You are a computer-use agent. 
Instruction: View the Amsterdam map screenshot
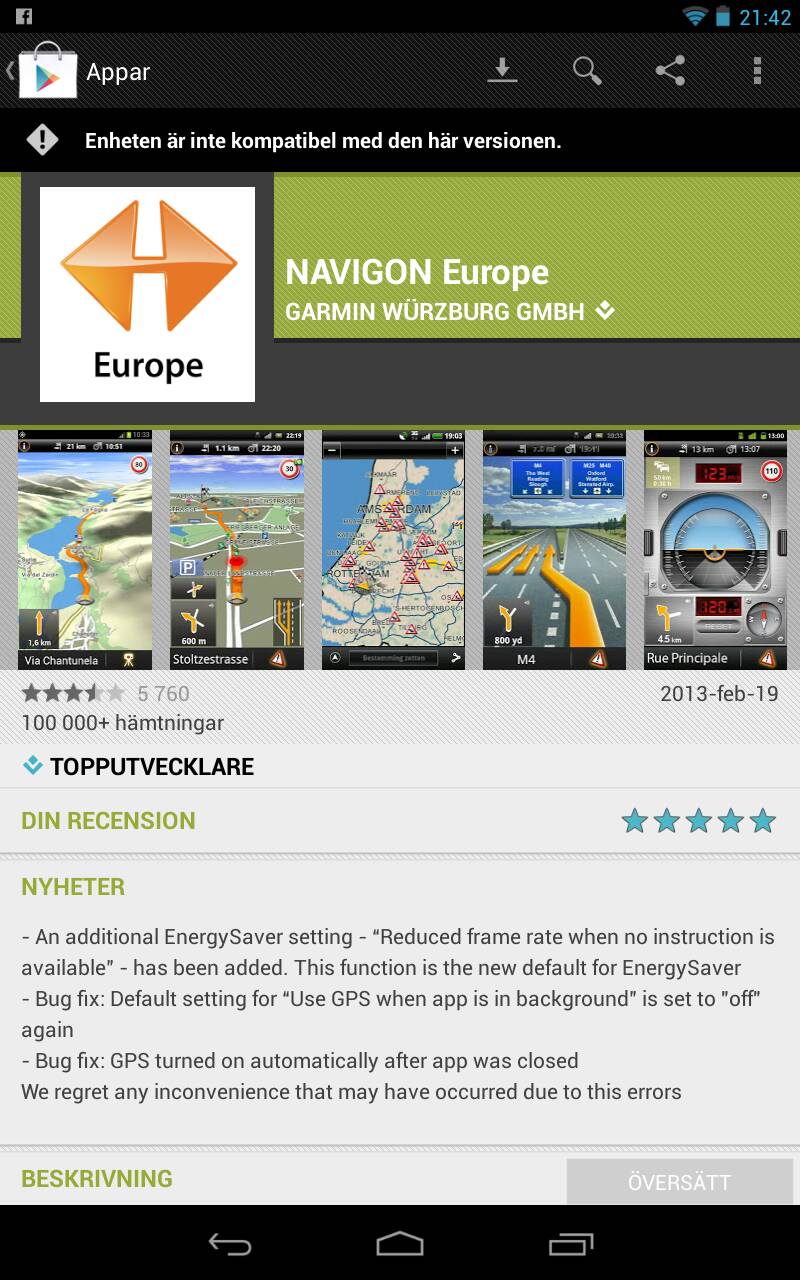tap(394, 549)
